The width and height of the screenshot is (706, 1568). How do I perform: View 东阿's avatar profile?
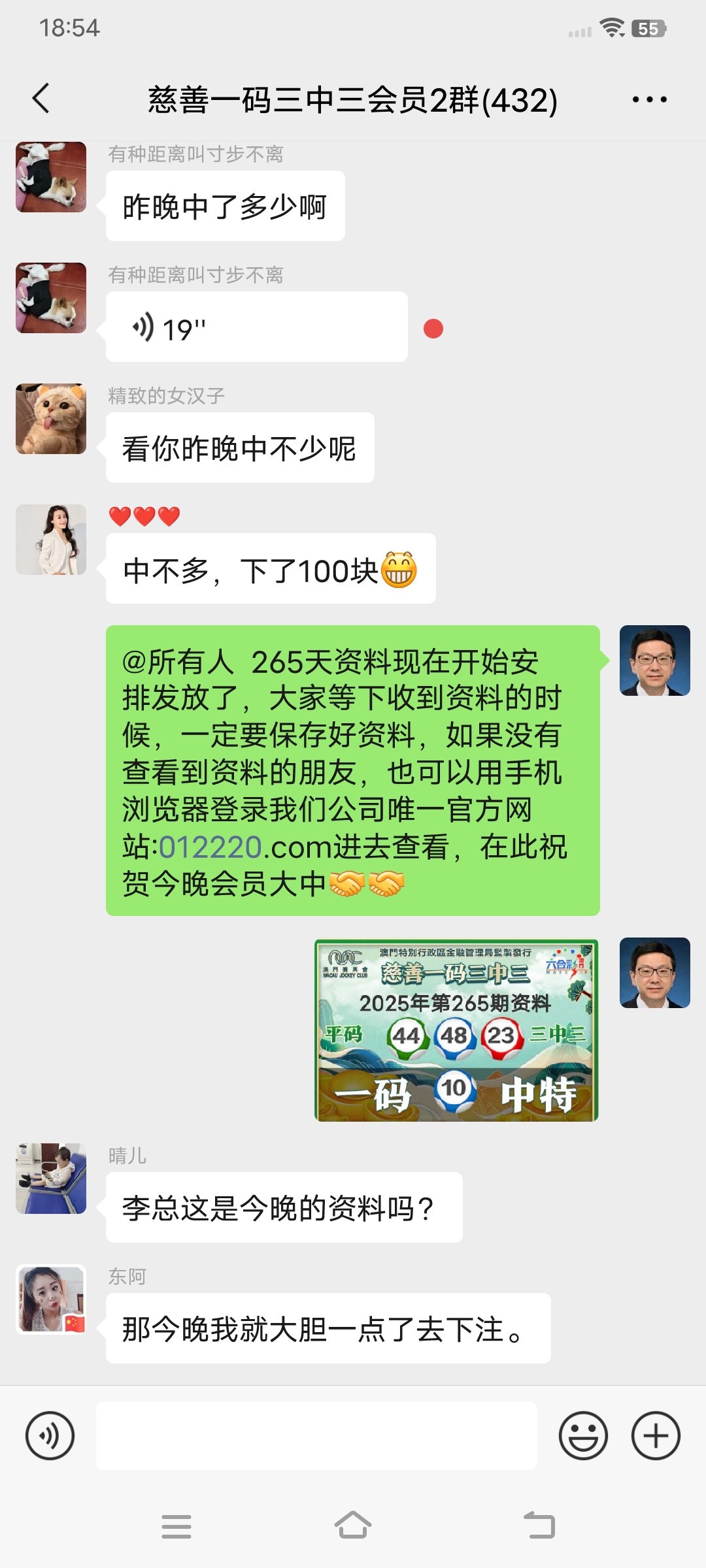point(51,1299)
